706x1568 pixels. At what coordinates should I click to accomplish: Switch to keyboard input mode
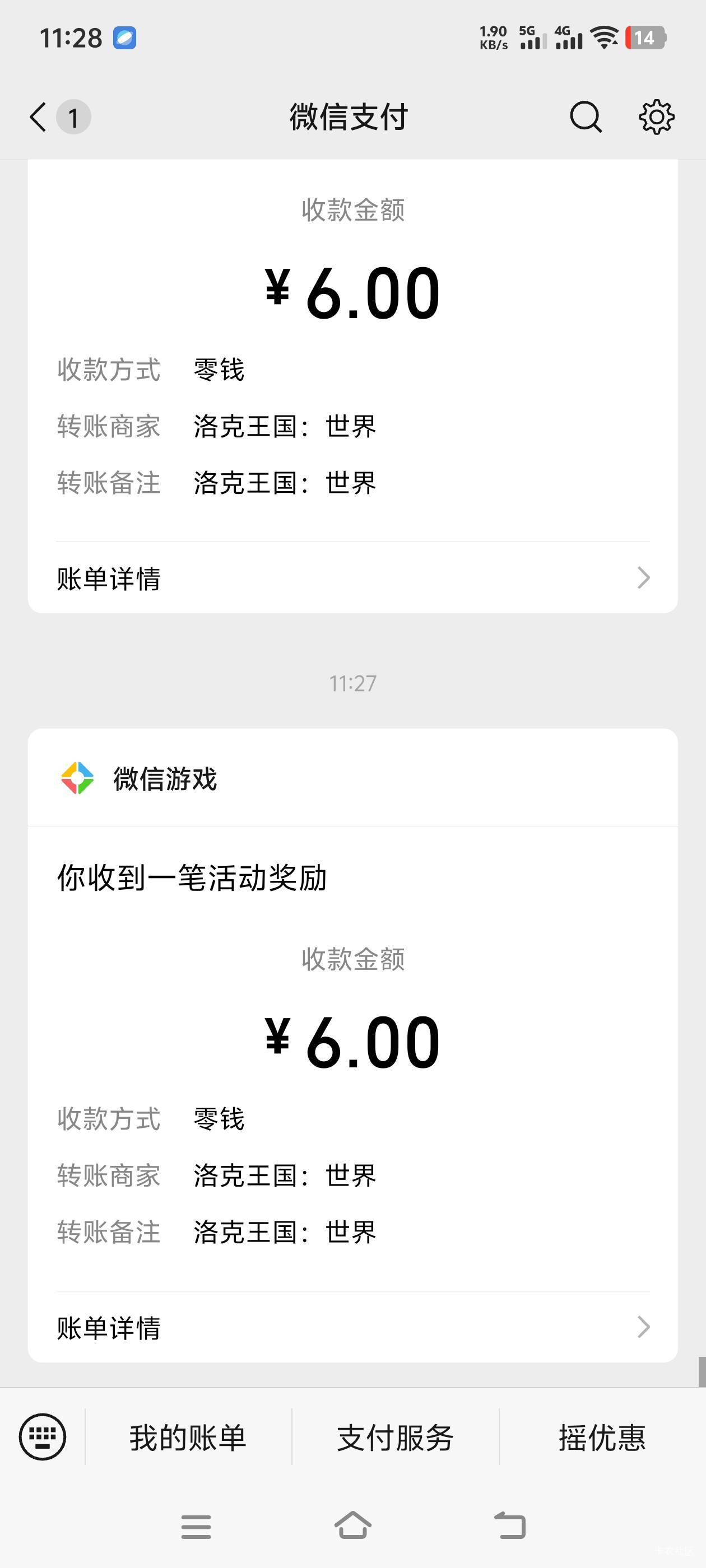pyautogui.click(x=42, y=1436)
